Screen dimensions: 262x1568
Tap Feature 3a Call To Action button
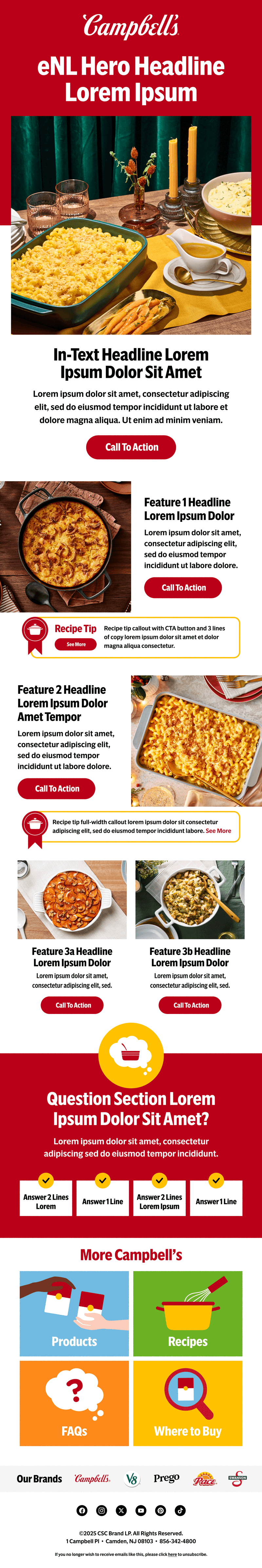(72, 1005)
